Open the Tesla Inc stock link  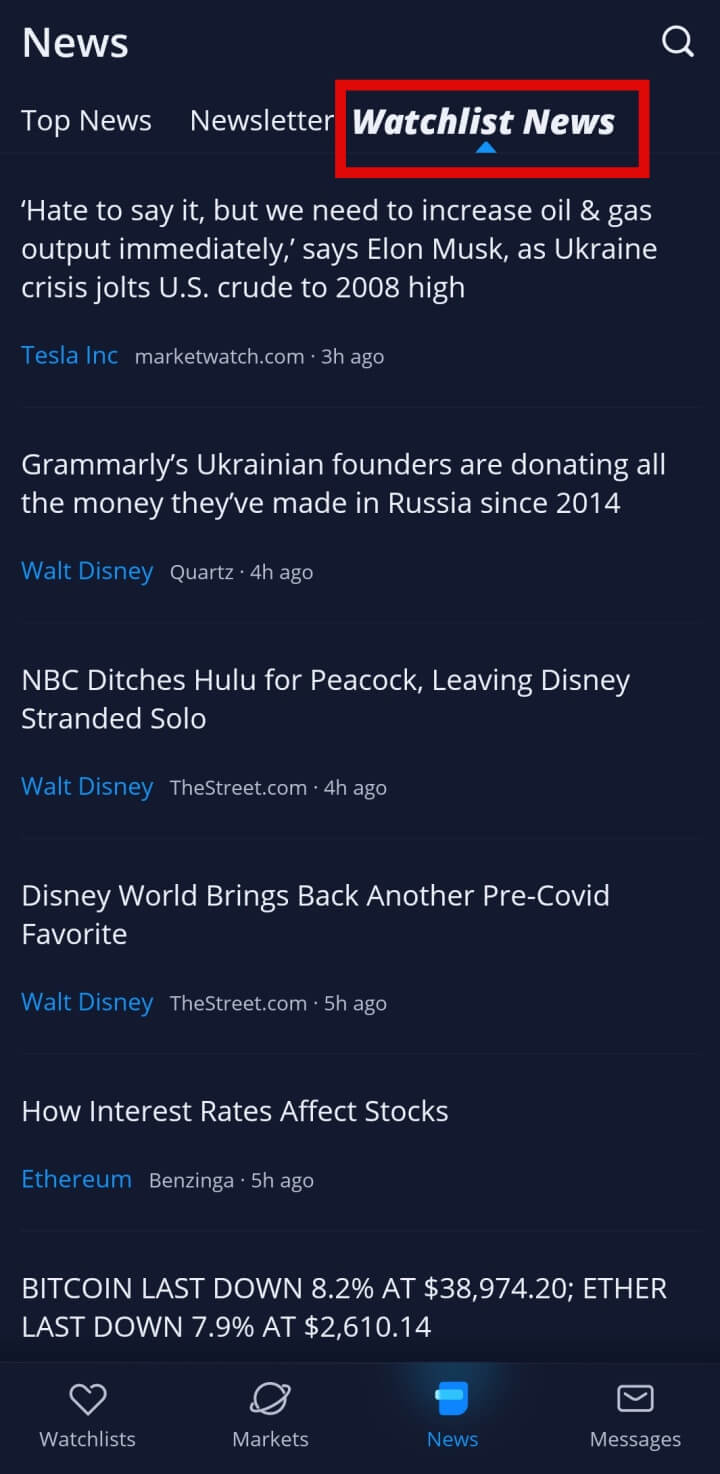70,355
